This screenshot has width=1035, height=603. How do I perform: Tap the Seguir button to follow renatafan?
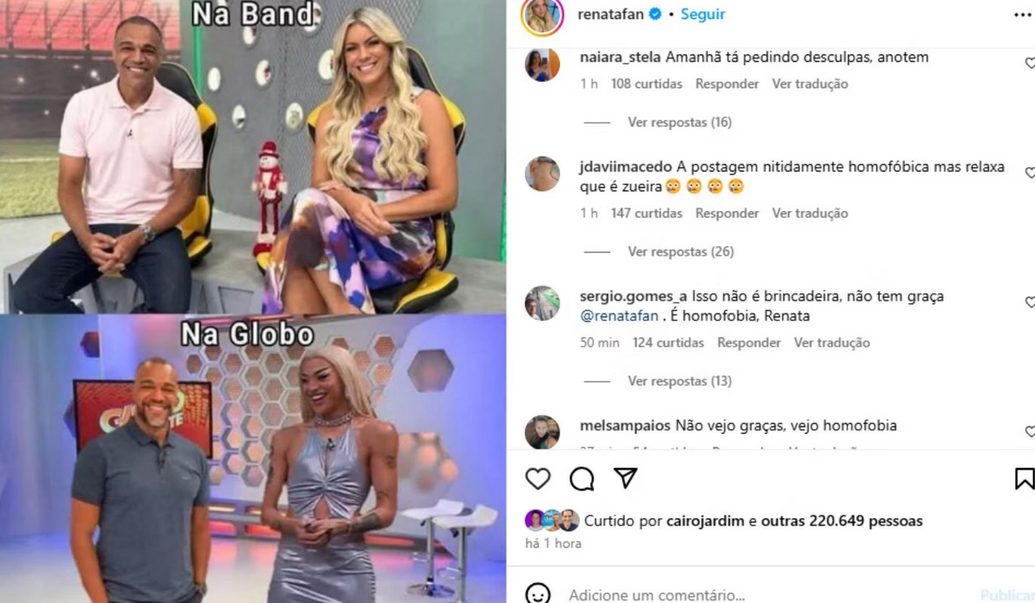coord(703,14)
